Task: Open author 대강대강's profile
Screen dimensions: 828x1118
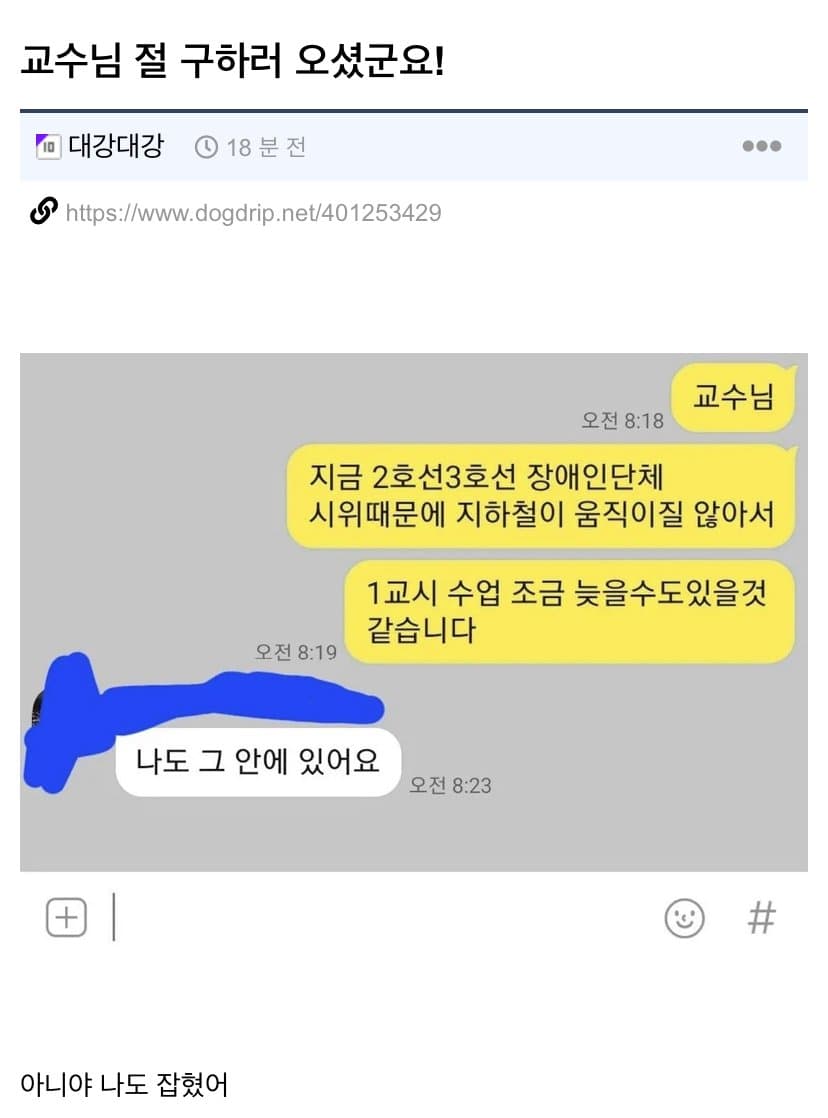Action: (115, 147)
